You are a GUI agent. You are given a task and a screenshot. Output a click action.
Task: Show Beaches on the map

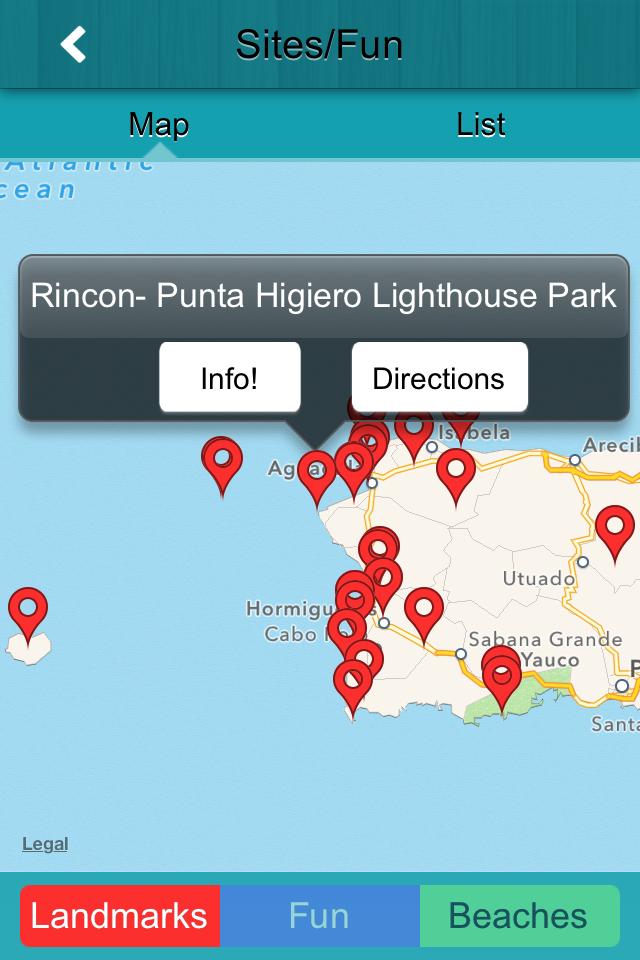click(518, 915)
